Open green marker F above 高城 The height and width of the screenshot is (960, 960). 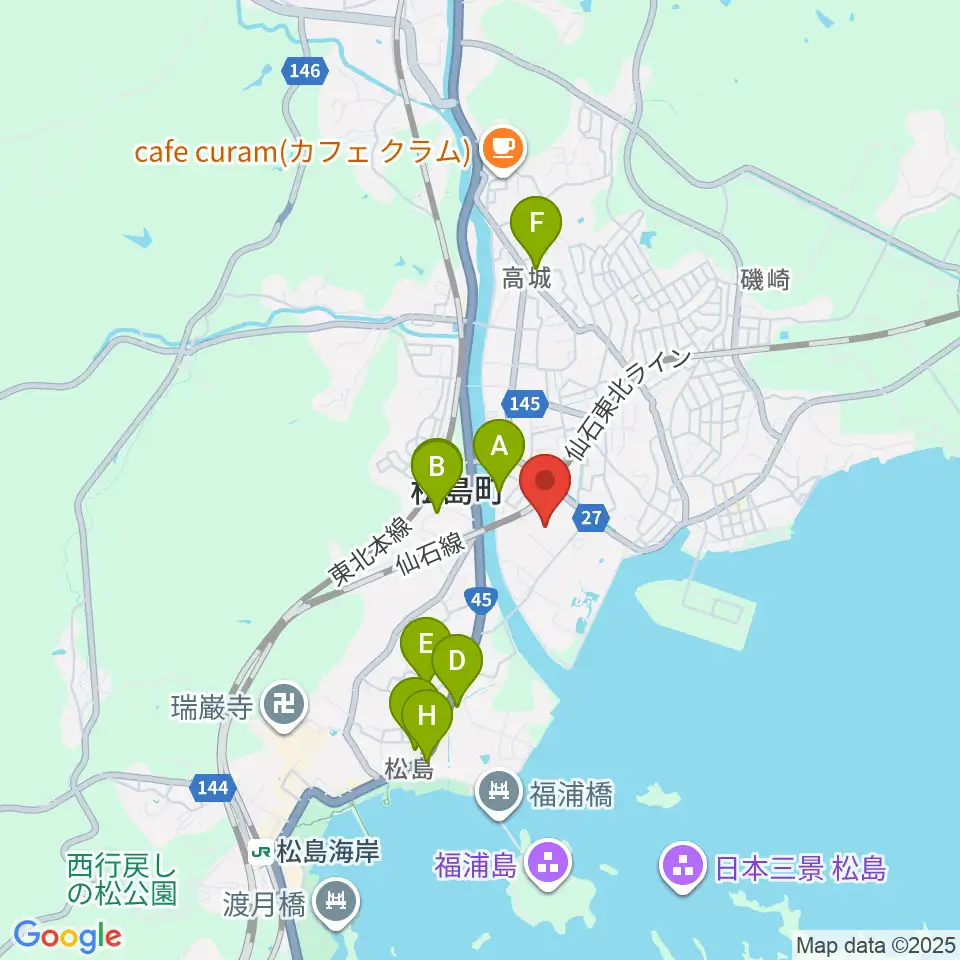coord(536,232)
